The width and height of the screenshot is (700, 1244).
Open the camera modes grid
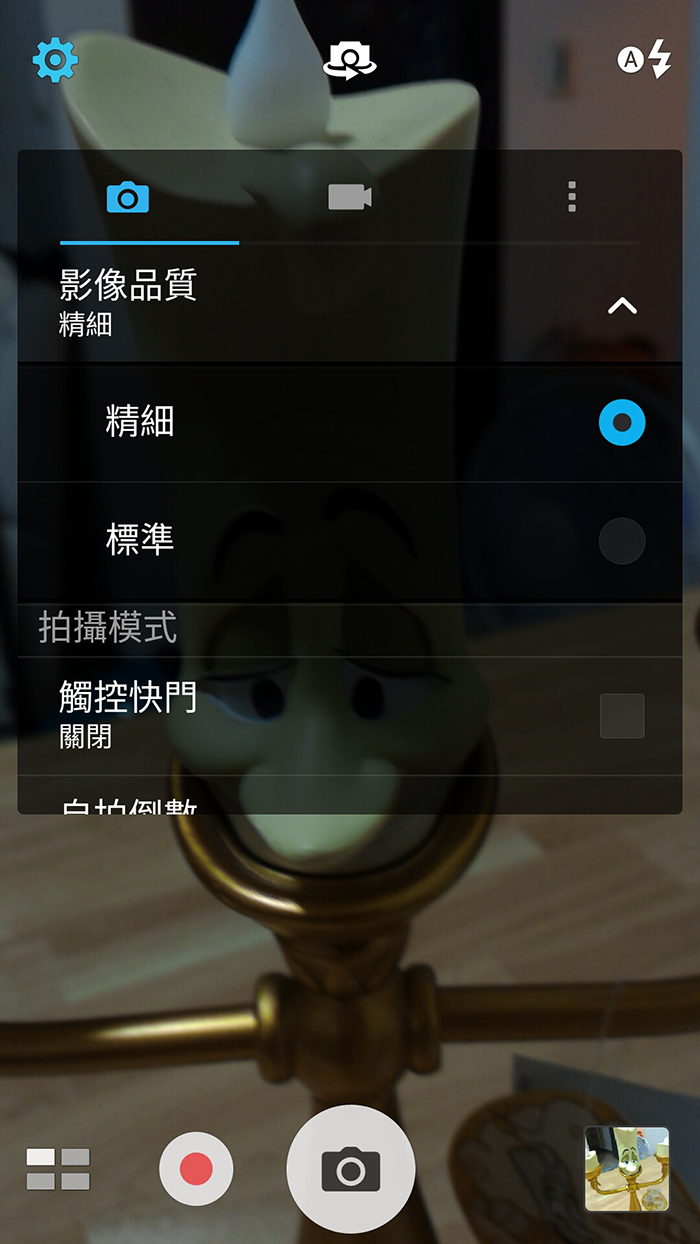pyautogui.click(x=58, y=1169)
